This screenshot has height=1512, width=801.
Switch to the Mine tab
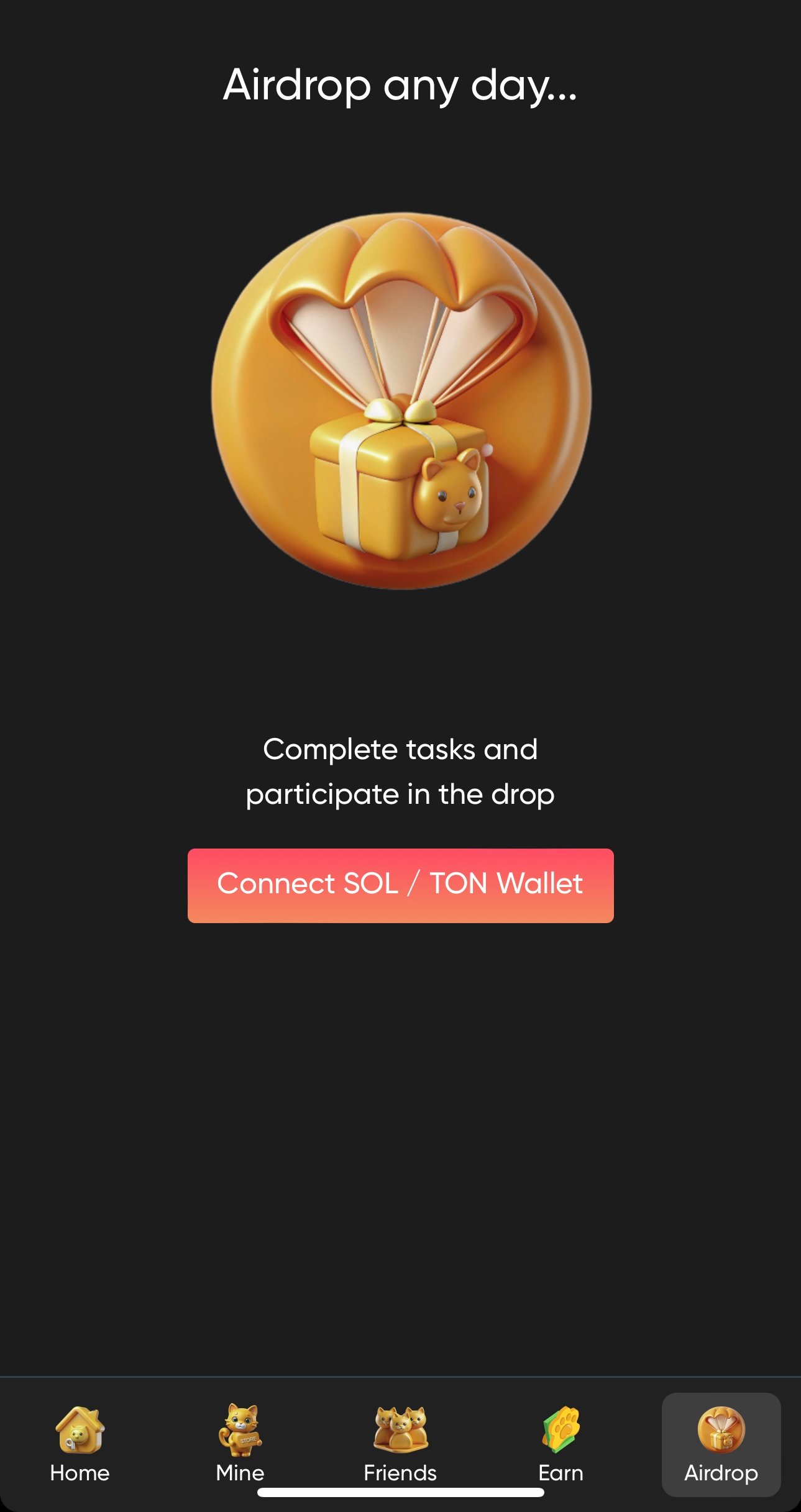tap(240, 1444)
